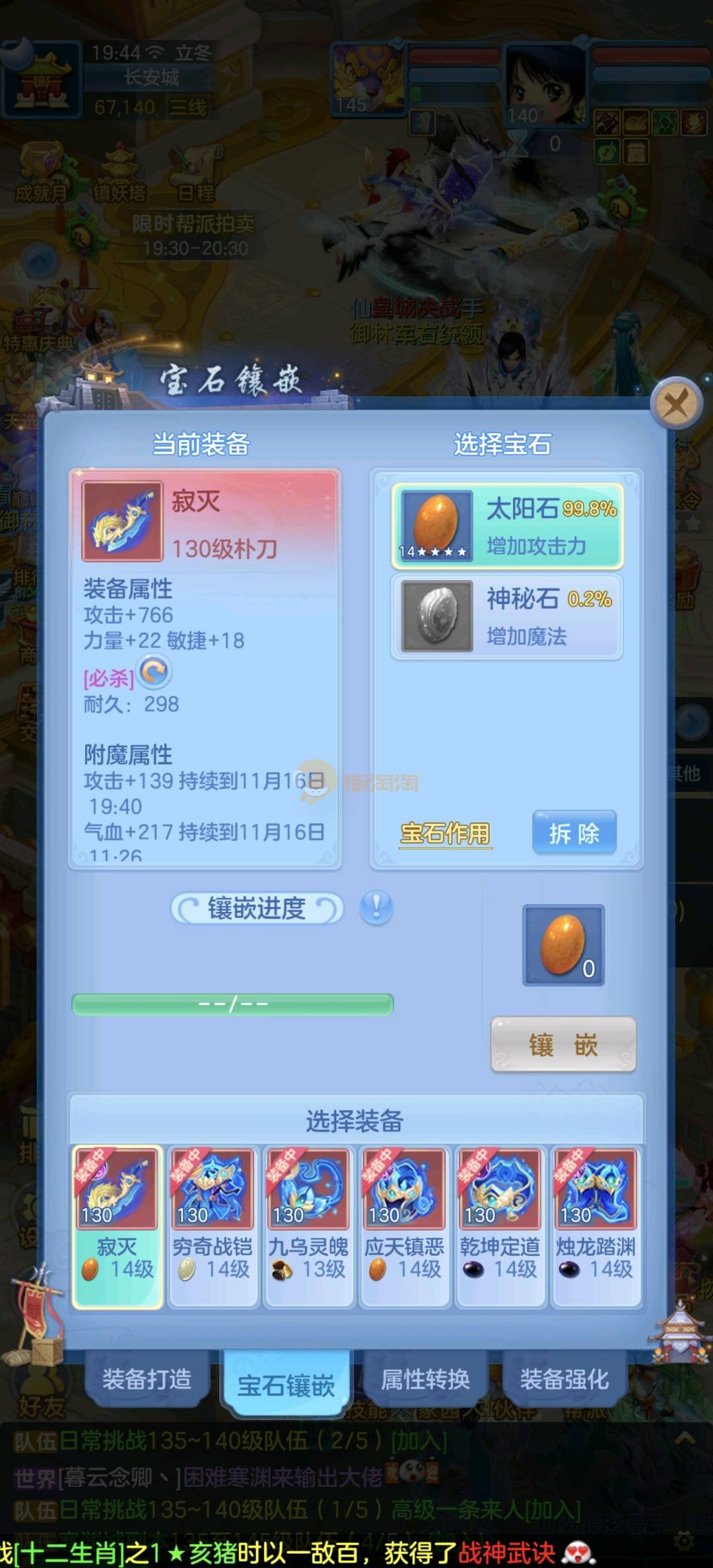This screenshot has width=713, height=1568.
Task: Select the 烛龙踏渊 equipment item
Action: click(595, 1226)
